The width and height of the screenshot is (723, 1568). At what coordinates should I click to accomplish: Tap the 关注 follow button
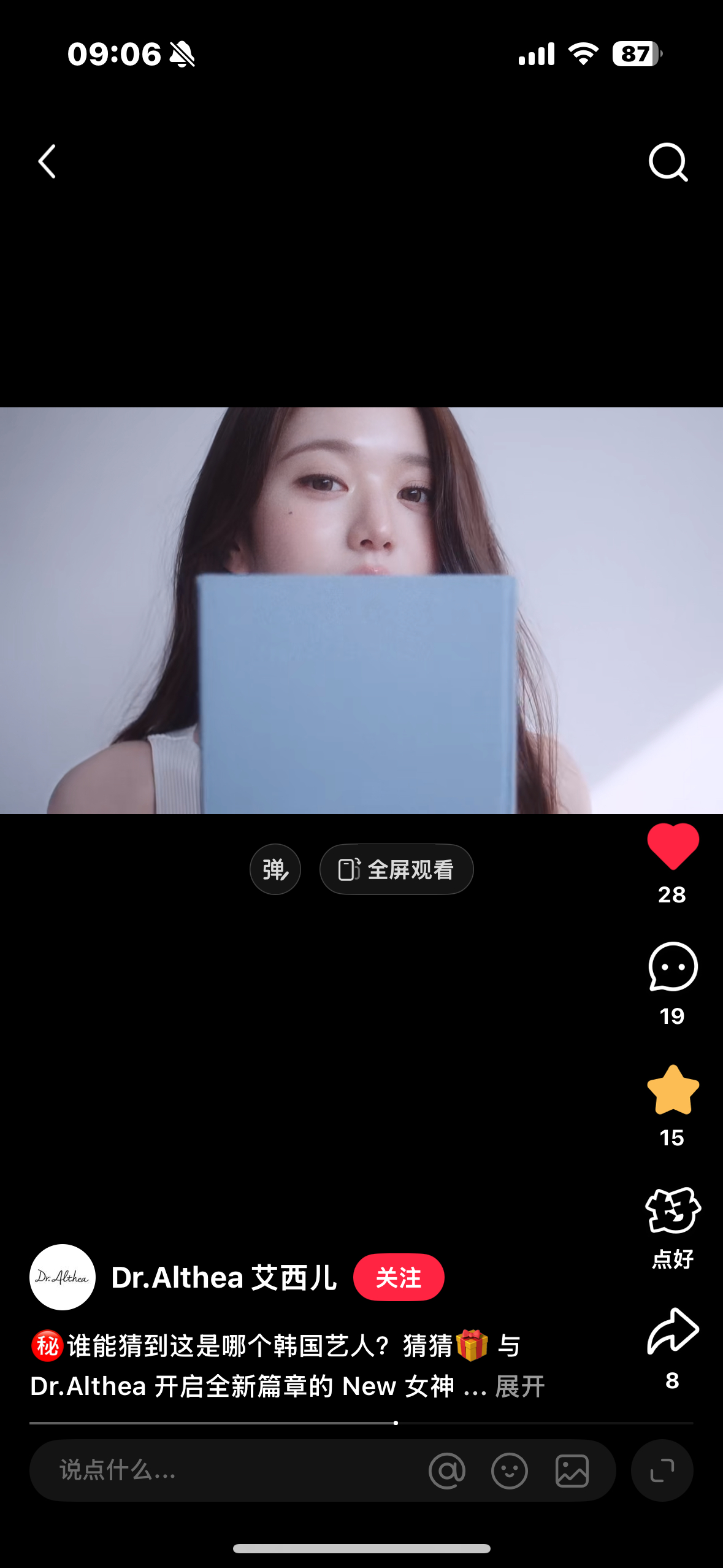pos(399,1277)
